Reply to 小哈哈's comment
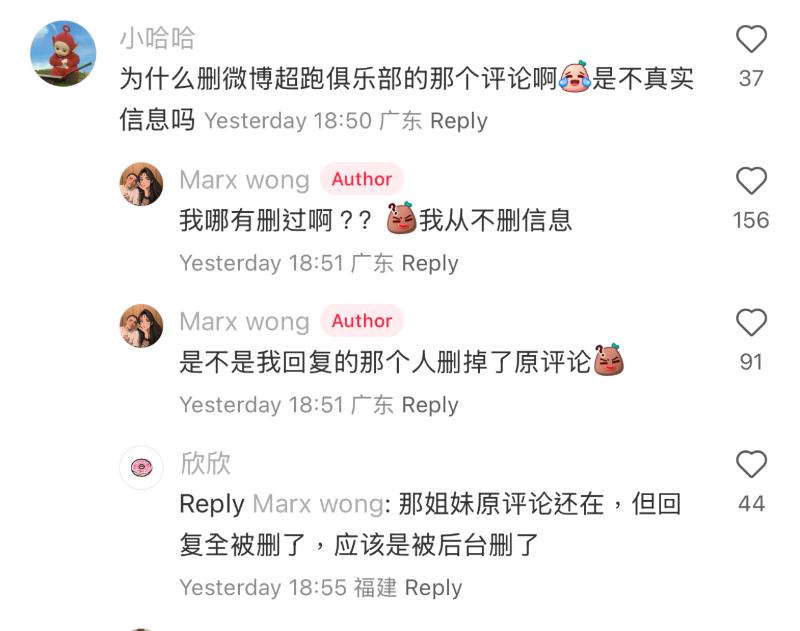800x631 pixels. [x=459, y=121]
